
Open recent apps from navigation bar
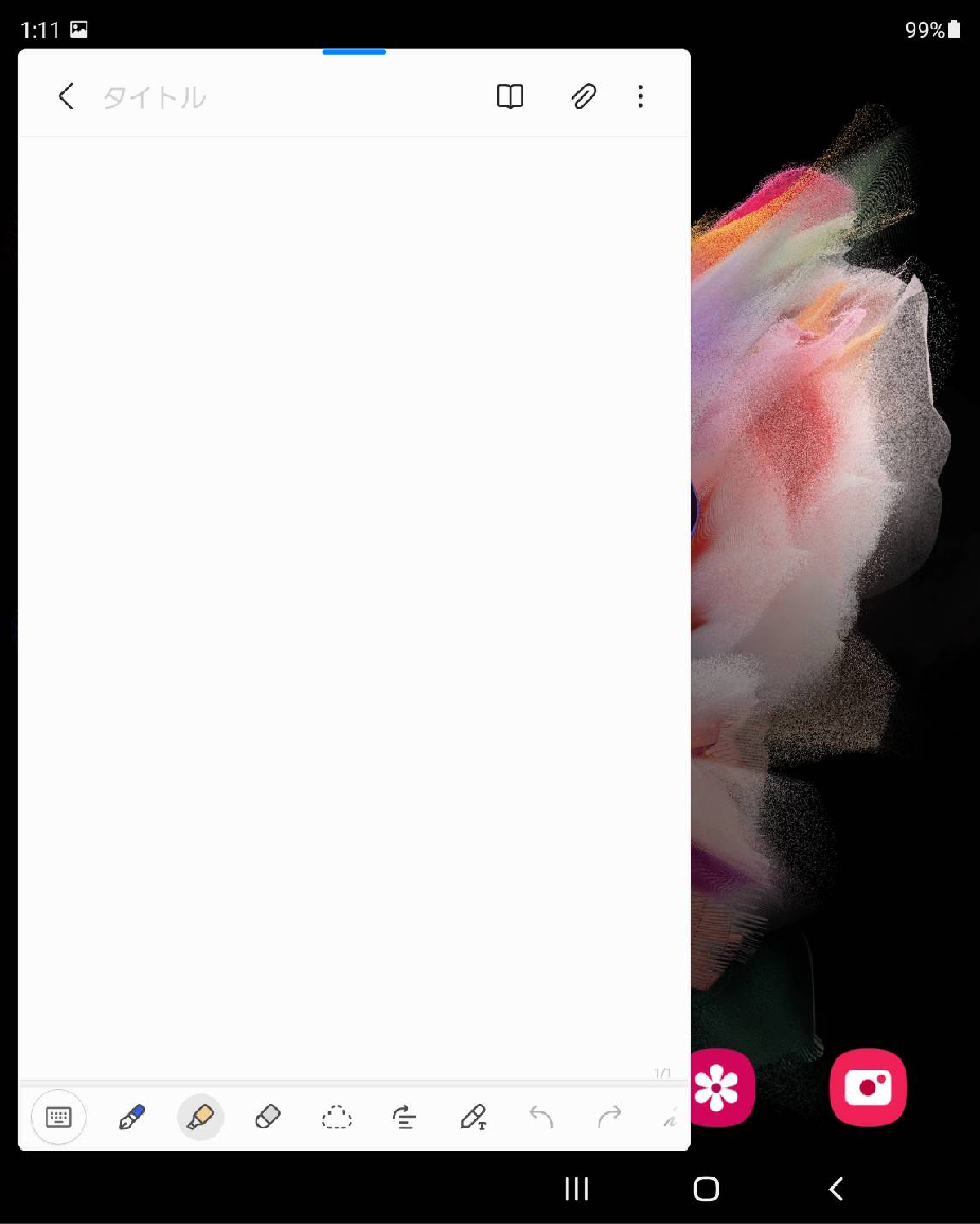click(577, 1189)
